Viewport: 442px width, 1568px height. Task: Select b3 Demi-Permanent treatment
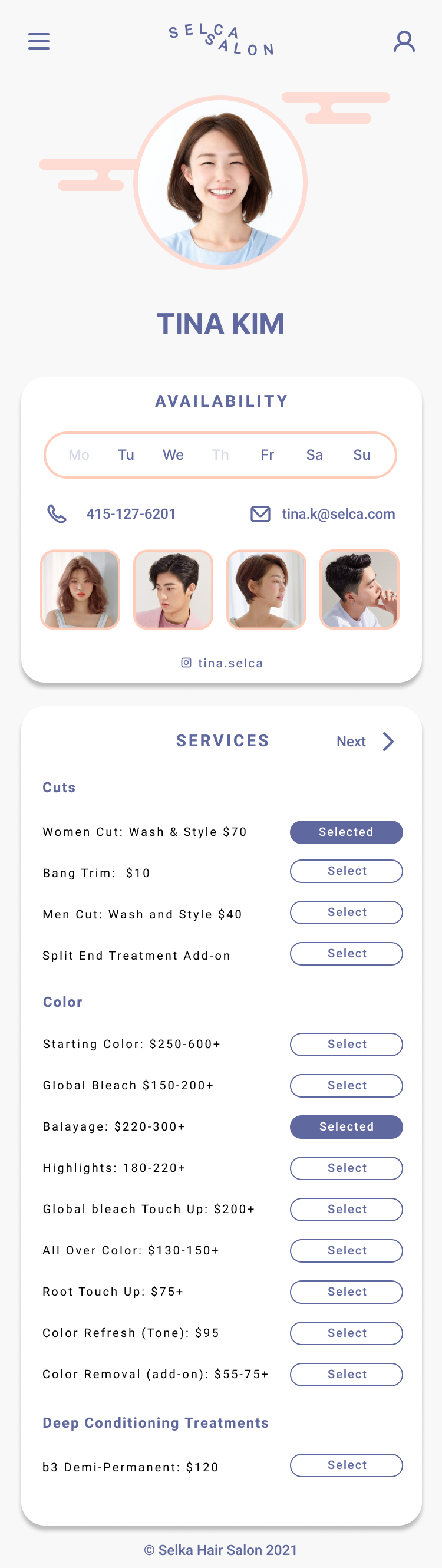coord(346,1465)
